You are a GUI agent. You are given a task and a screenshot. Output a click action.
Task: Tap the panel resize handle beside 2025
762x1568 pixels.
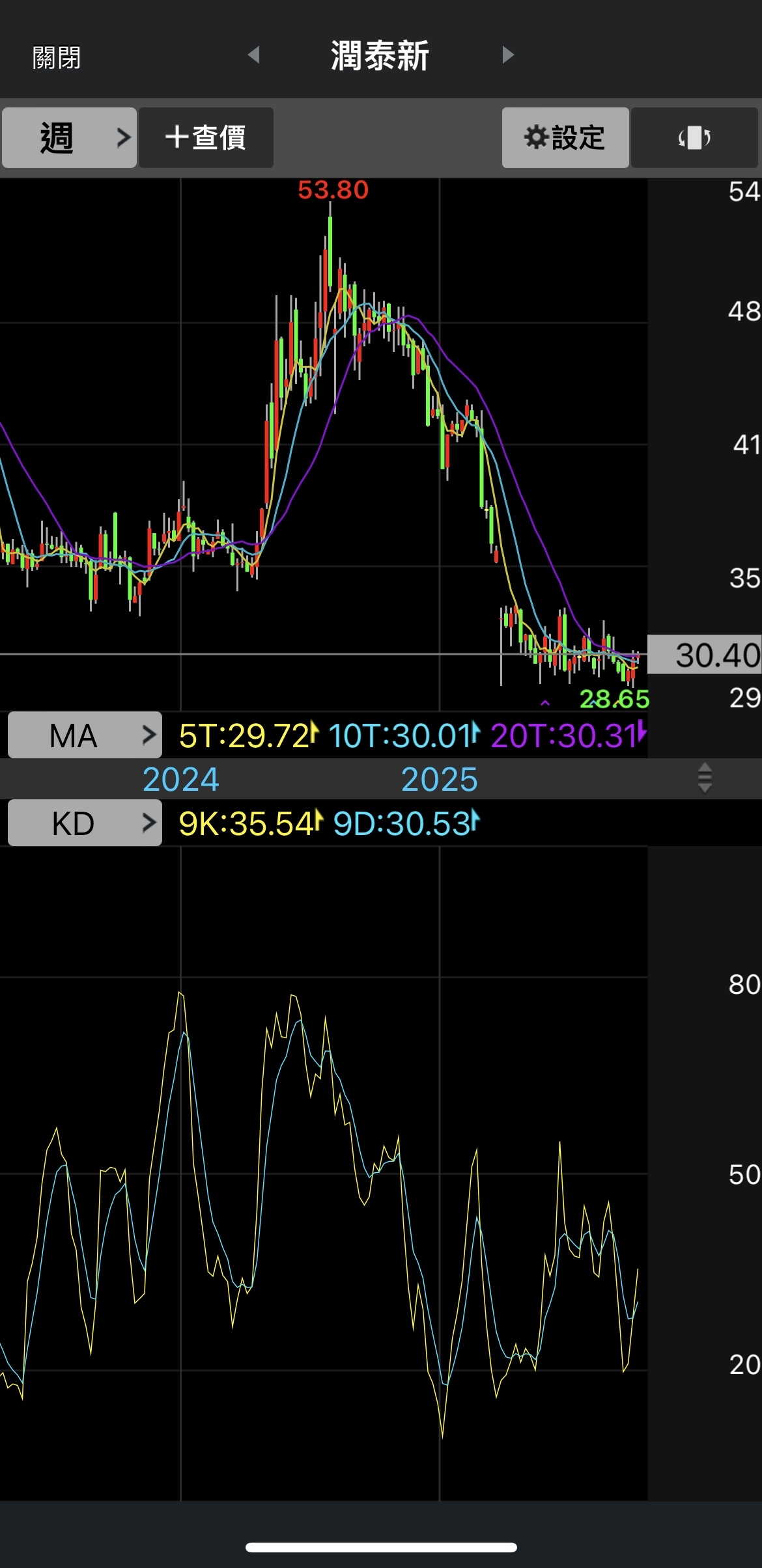(x=704, y=778)
